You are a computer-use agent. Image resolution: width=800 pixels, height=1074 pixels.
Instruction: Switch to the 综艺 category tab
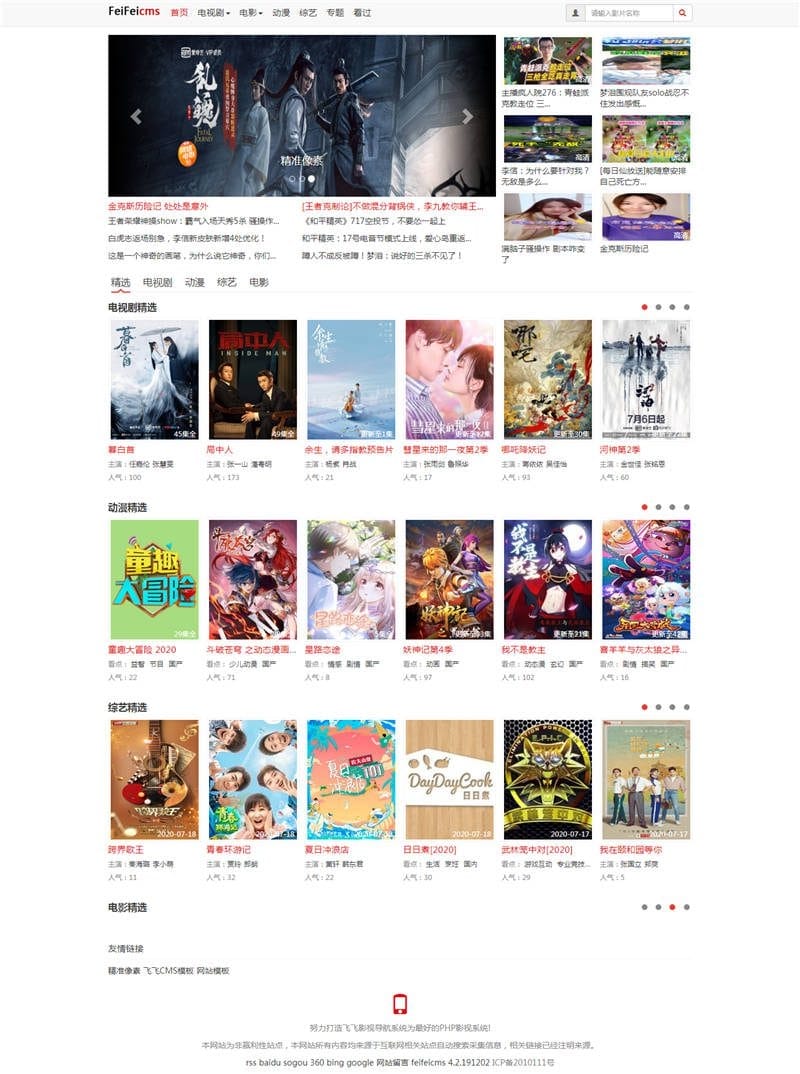(227, 283)
